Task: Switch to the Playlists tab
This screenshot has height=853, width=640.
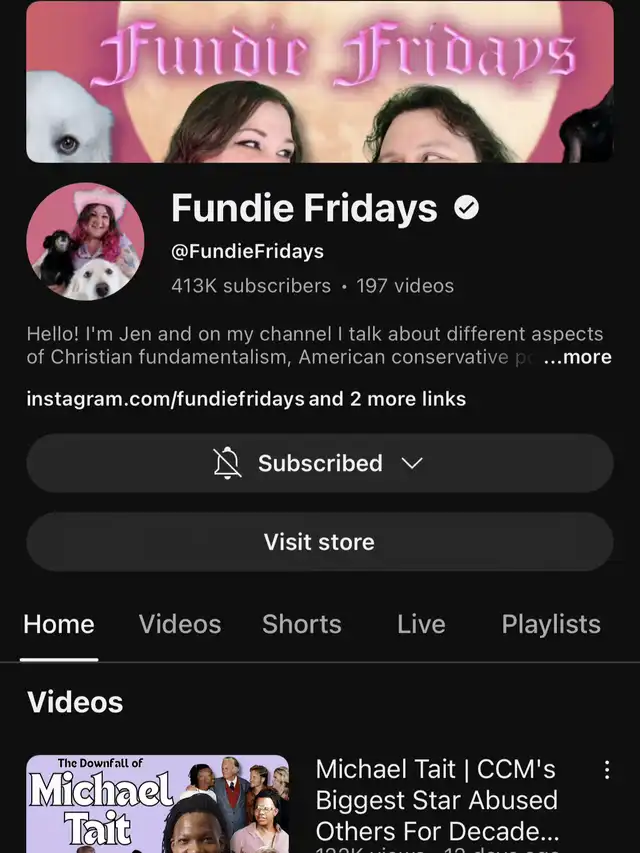Action: tap(551, 624)
